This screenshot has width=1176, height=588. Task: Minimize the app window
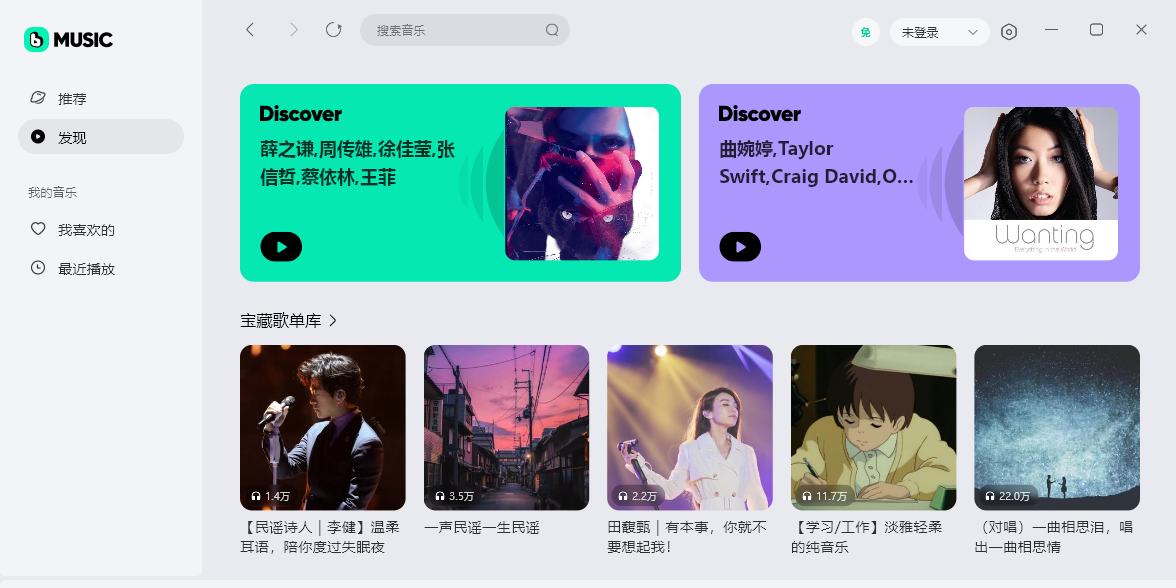1051,30
